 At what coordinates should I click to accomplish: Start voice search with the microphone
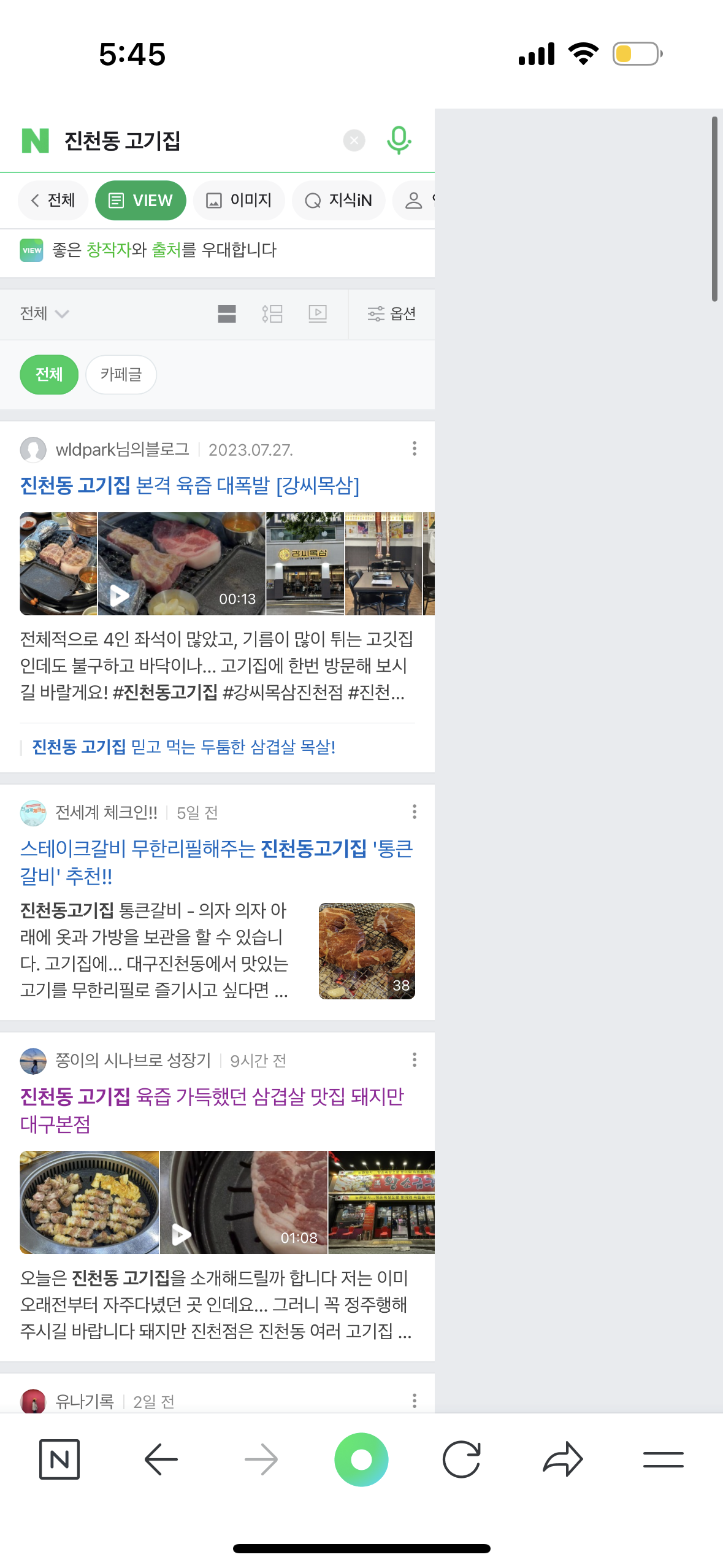pos(399,140)
